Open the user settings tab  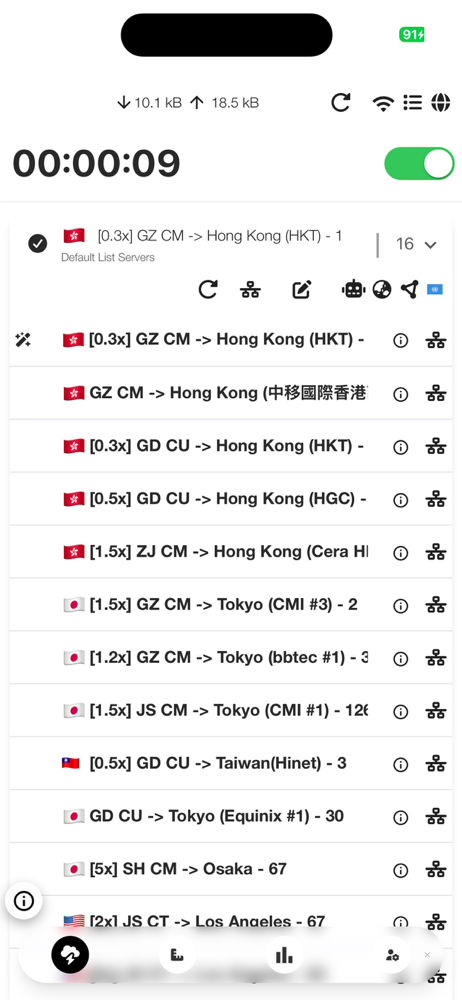coord(392,955)
